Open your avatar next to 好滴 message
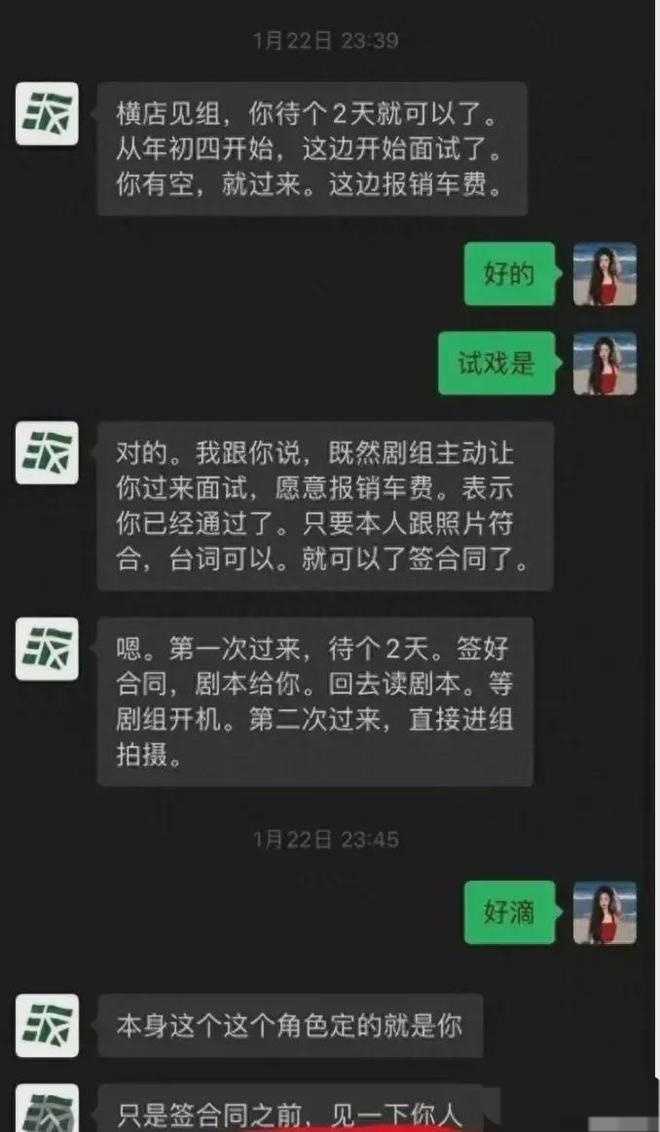 coord(604,911)
